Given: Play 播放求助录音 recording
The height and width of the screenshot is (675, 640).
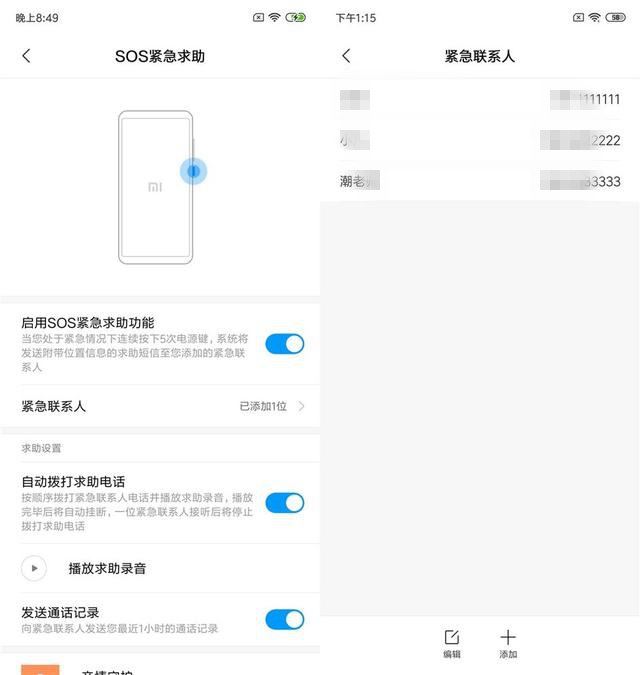Looking at the screenshot, I should (x=34, y=568).
